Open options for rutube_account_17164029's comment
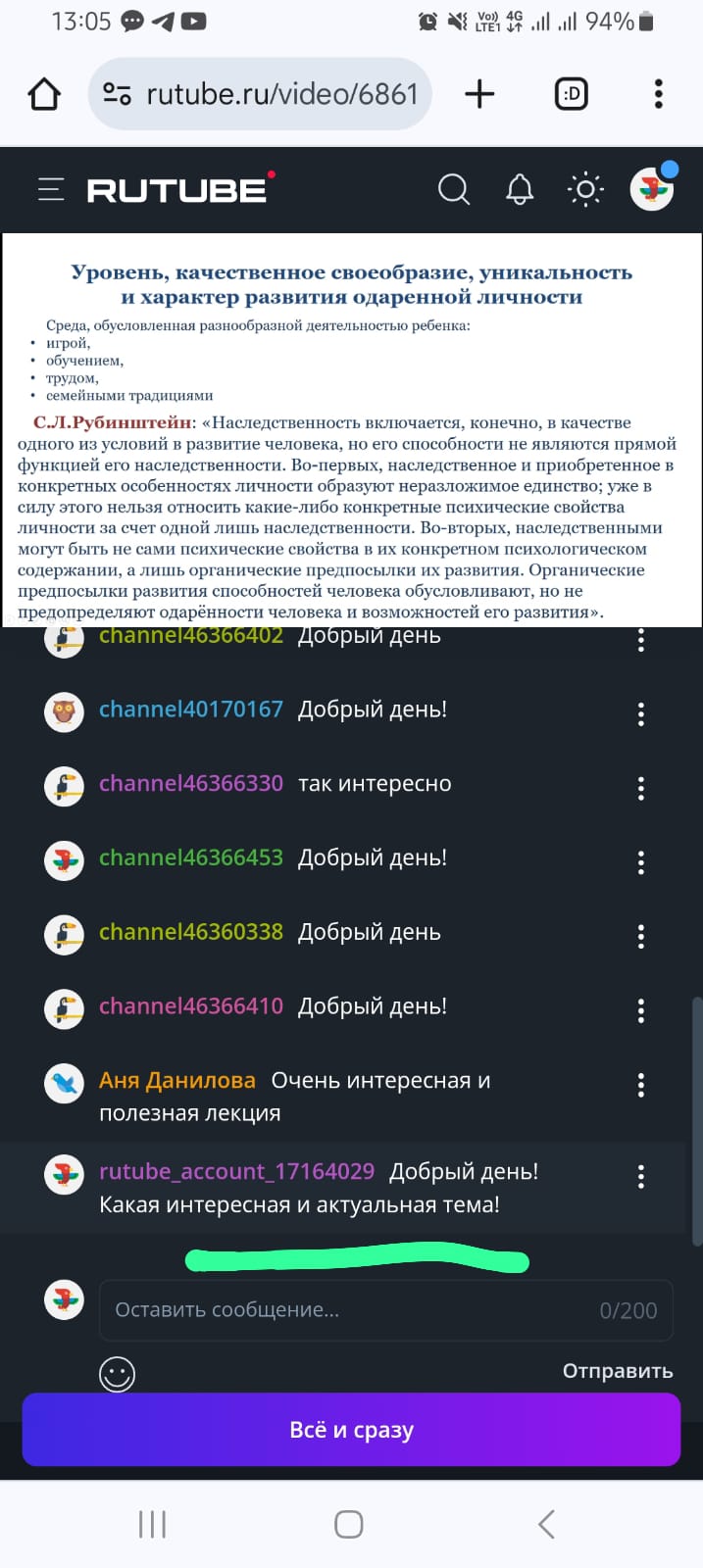This screenshot has height=1568, width=703. (x=641, y=1176)
